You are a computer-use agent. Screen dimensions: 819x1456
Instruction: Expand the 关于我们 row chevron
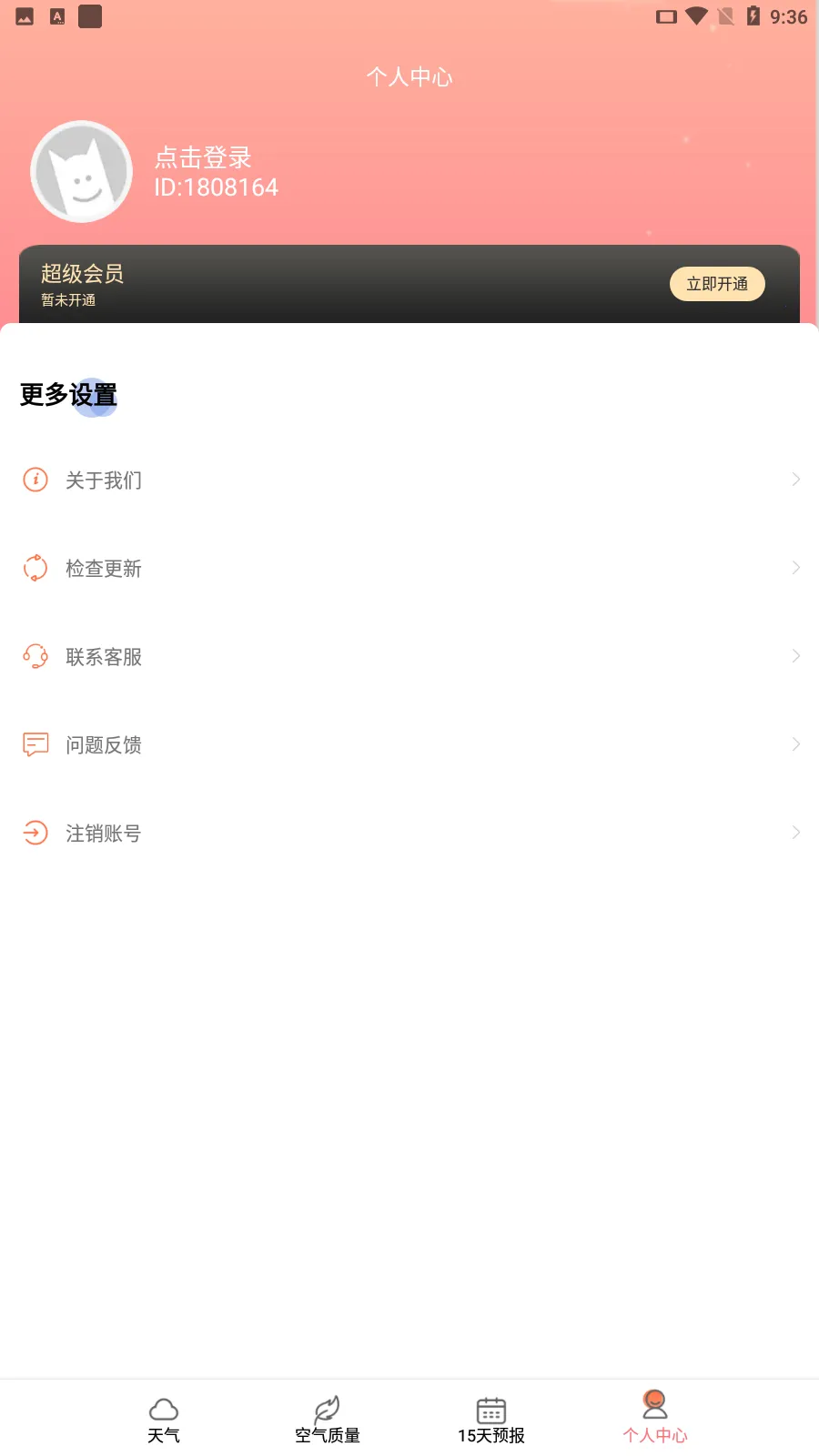[x=794, y=479]
